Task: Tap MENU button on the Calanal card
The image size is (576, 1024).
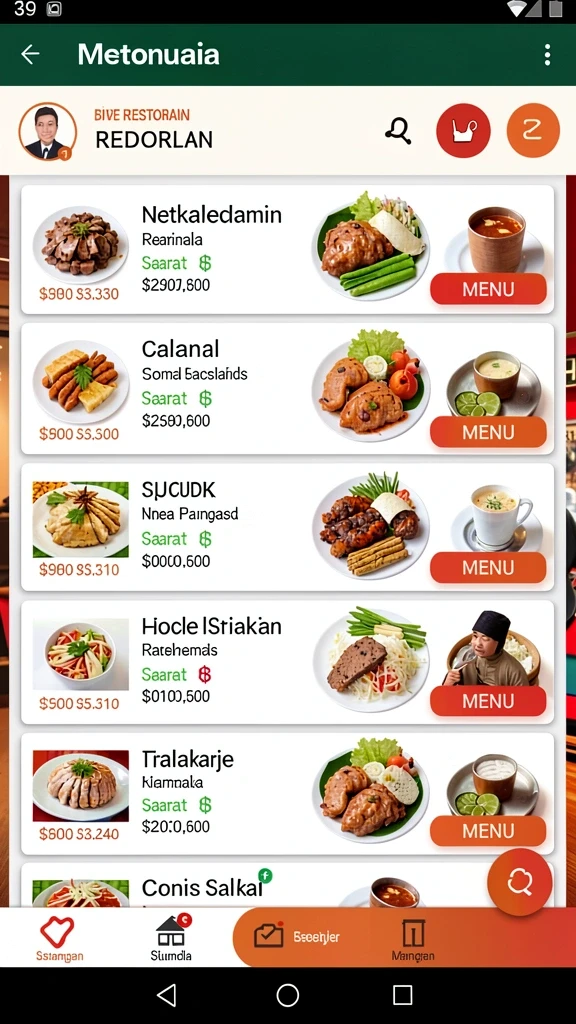Action: [x=488, y=432]
